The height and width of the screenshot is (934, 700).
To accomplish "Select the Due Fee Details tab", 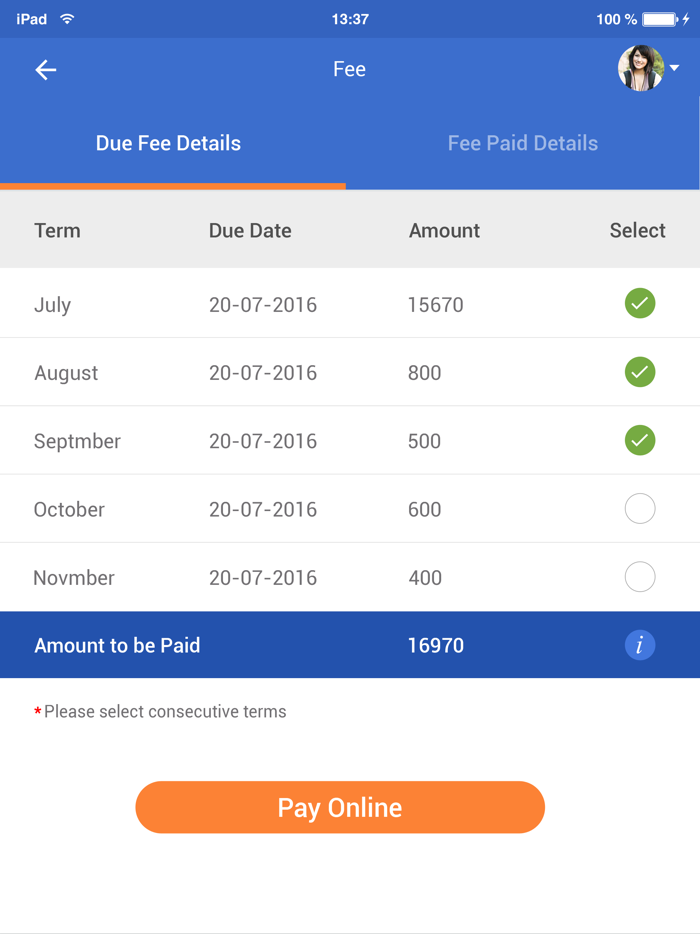I will pos(168,143).
